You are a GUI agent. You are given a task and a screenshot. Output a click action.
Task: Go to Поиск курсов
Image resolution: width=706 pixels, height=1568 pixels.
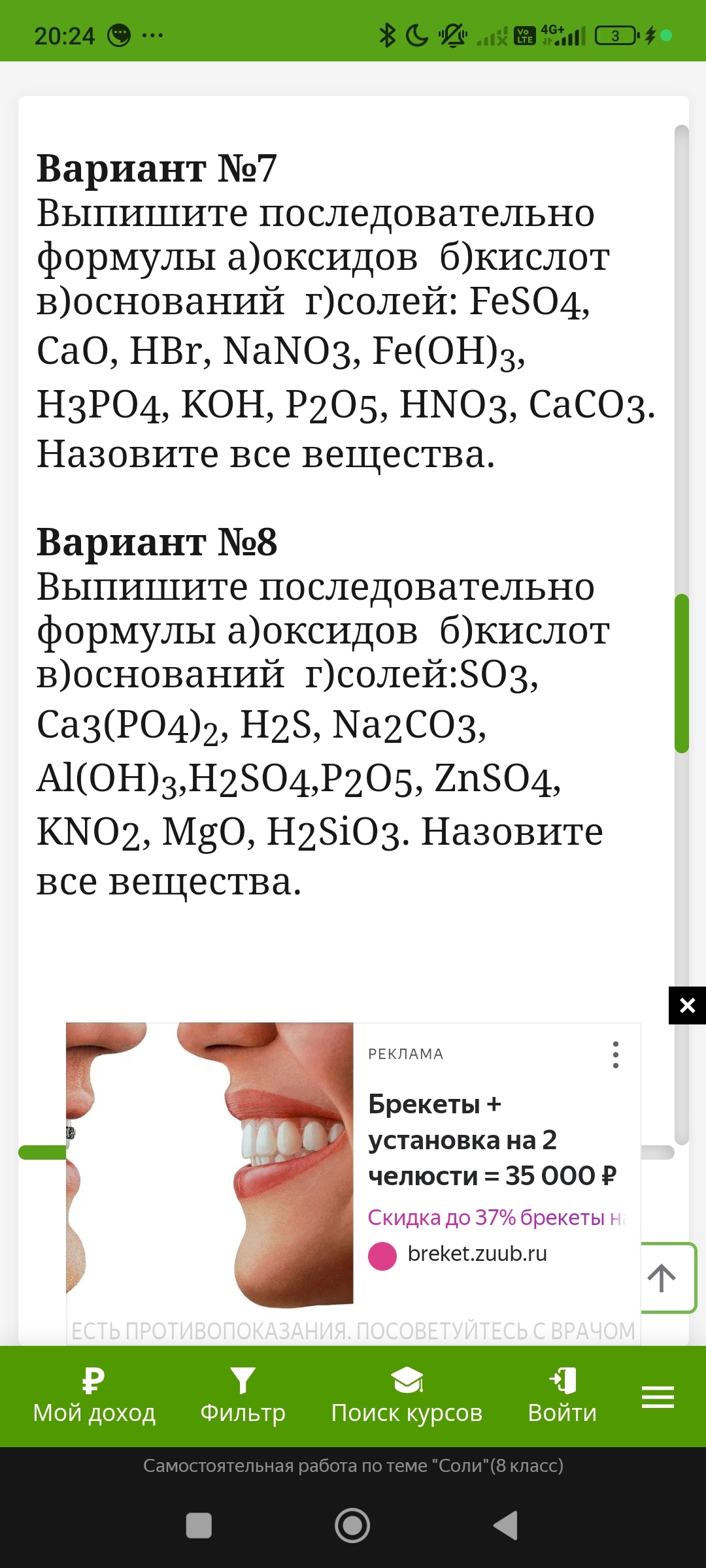[x=407, y=1397]
